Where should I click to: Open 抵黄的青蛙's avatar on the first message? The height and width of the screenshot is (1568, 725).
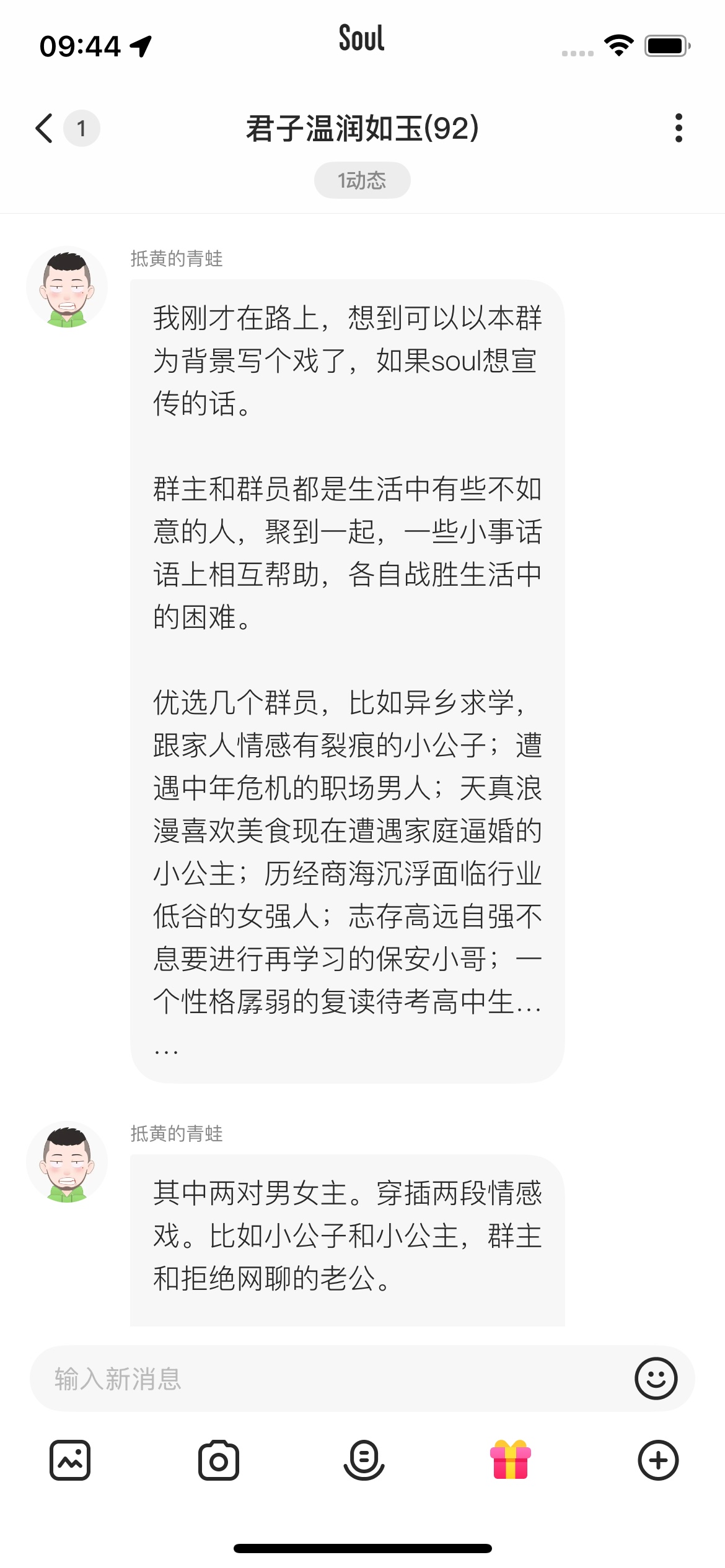[x=67, y=287]
